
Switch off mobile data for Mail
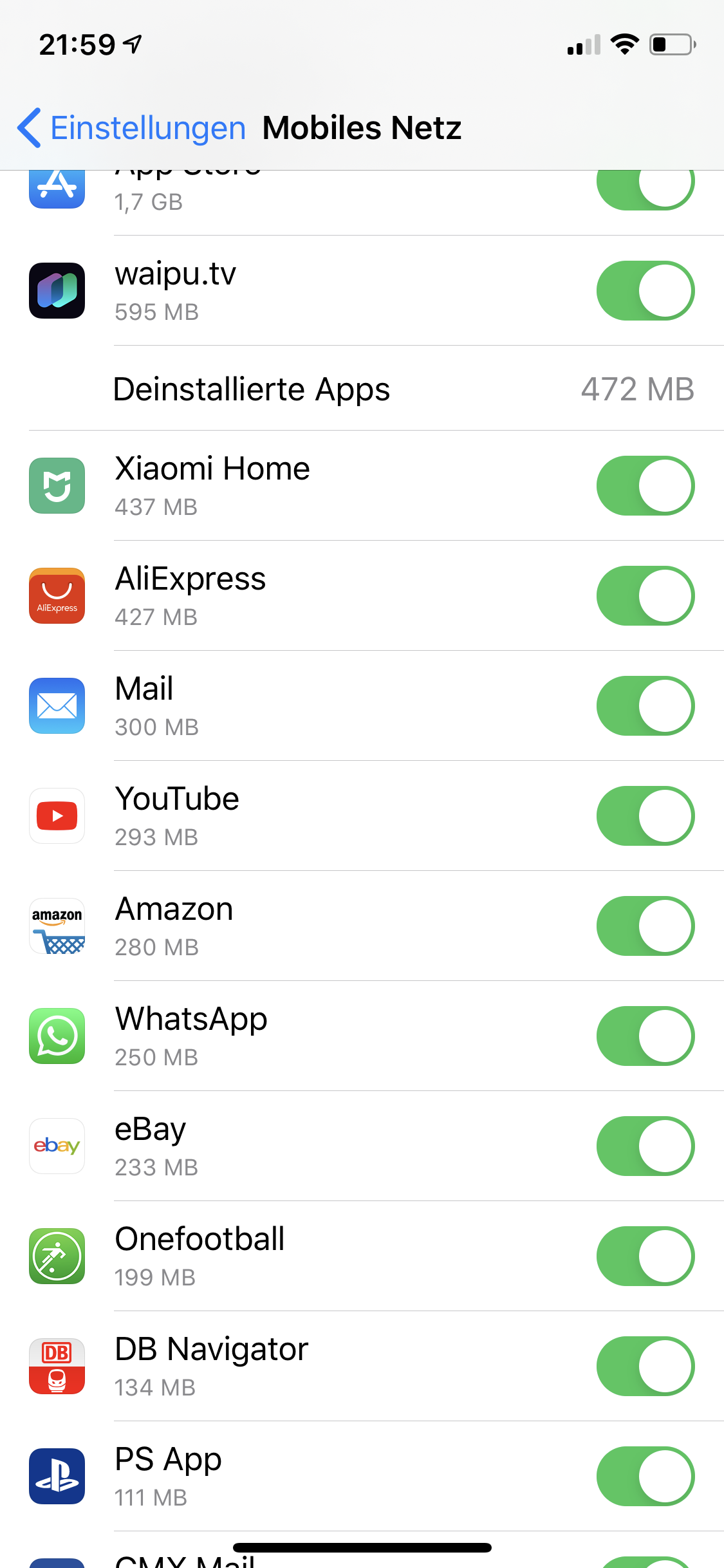(645, 706)
